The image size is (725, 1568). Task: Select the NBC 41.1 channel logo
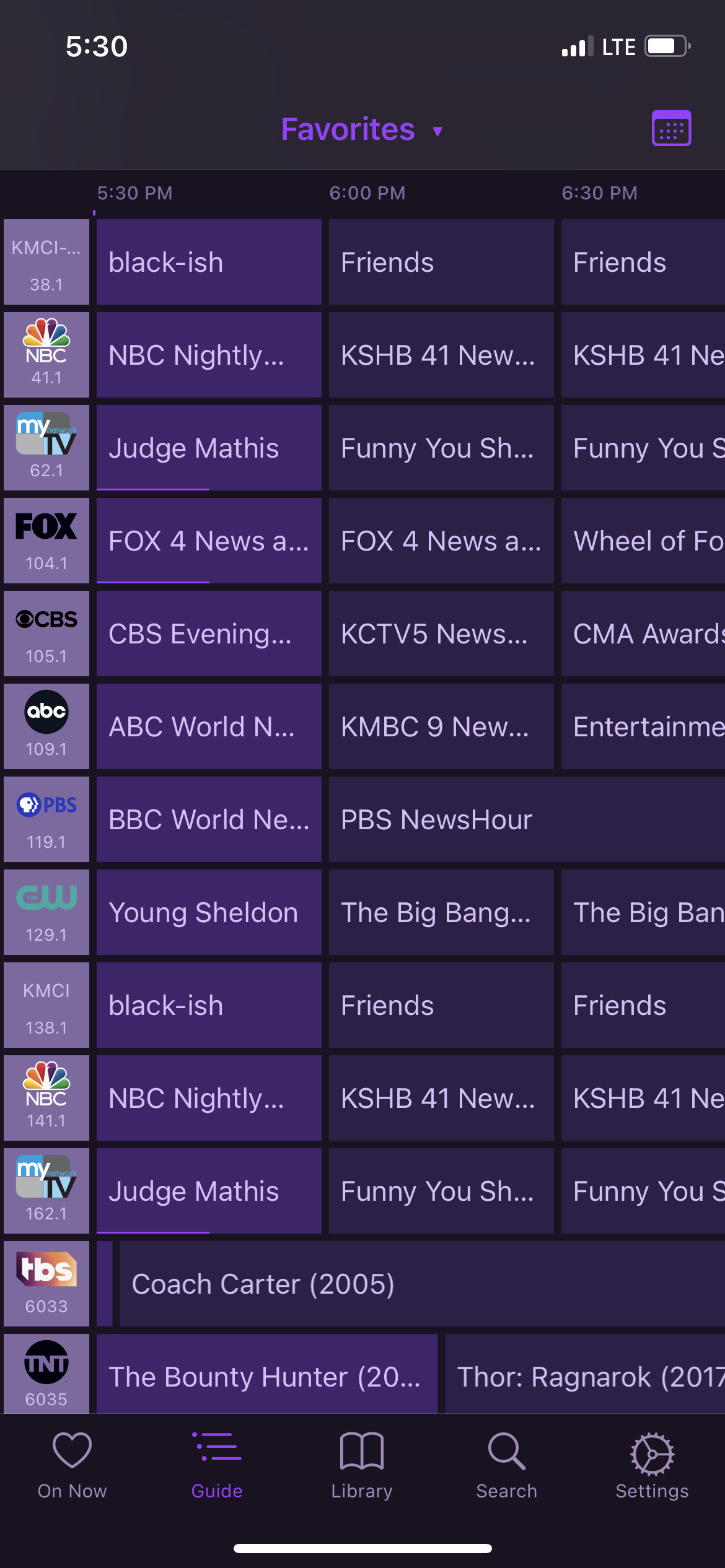[x=46, y=354]
